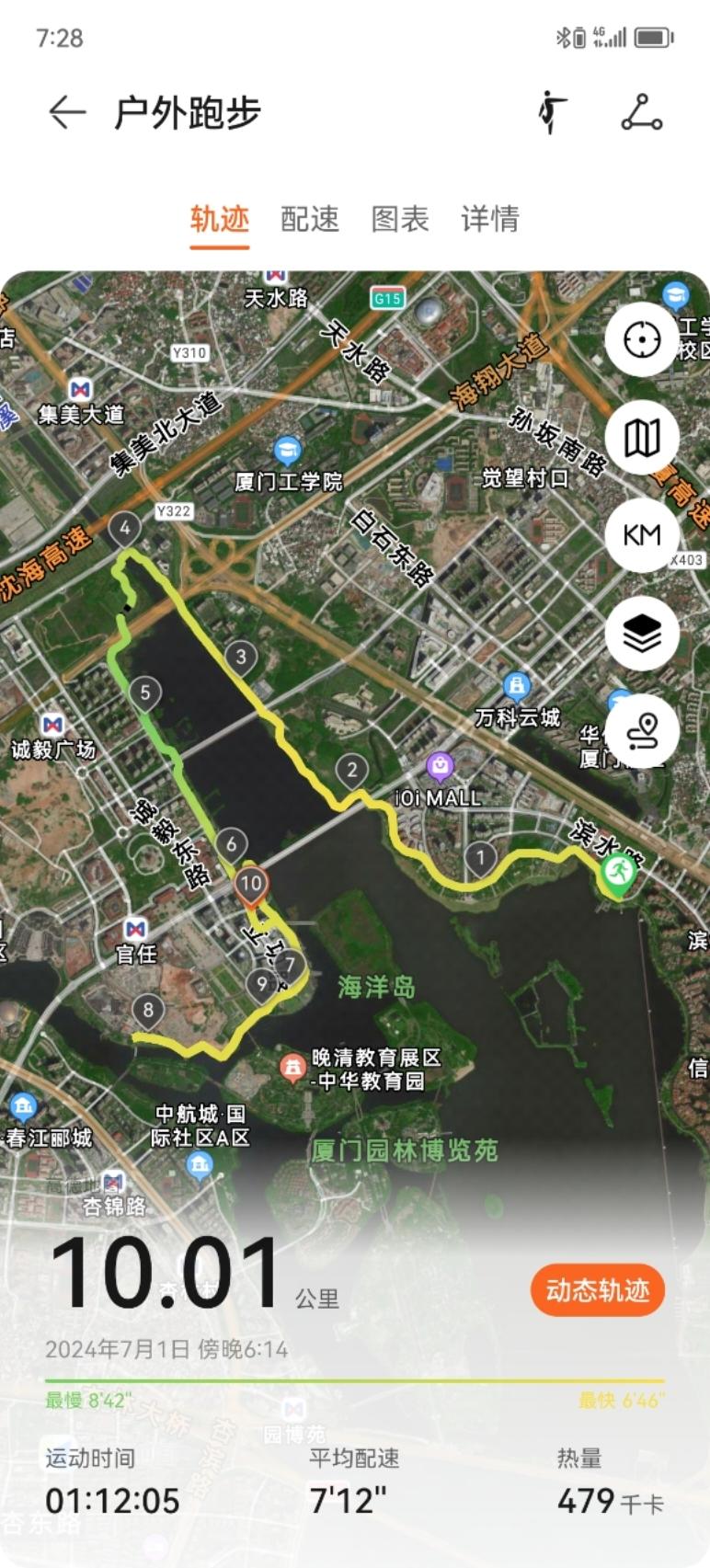Viewport: 710px width, 1568px height.
Task: Recenter the map with the locate button
Action: click(x=642, y=339)
